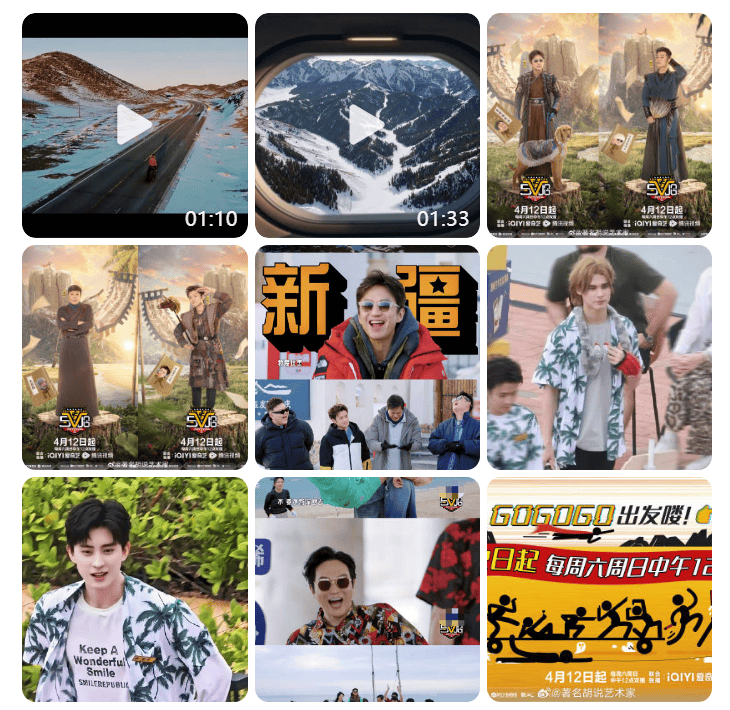
Task: Play the 01:33 airplane window video
Action: coord(366,125)
